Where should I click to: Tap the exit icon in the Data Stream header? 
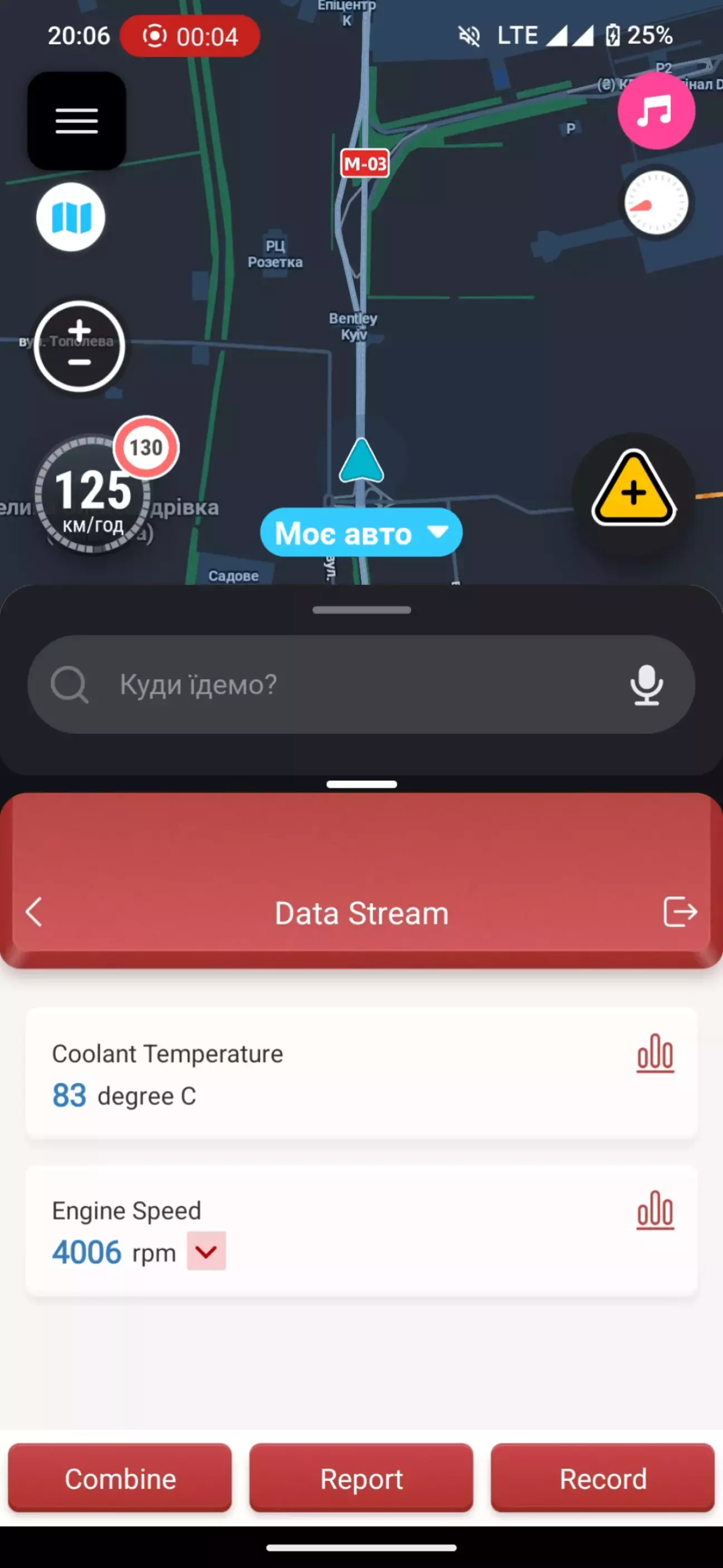[680, 912]
